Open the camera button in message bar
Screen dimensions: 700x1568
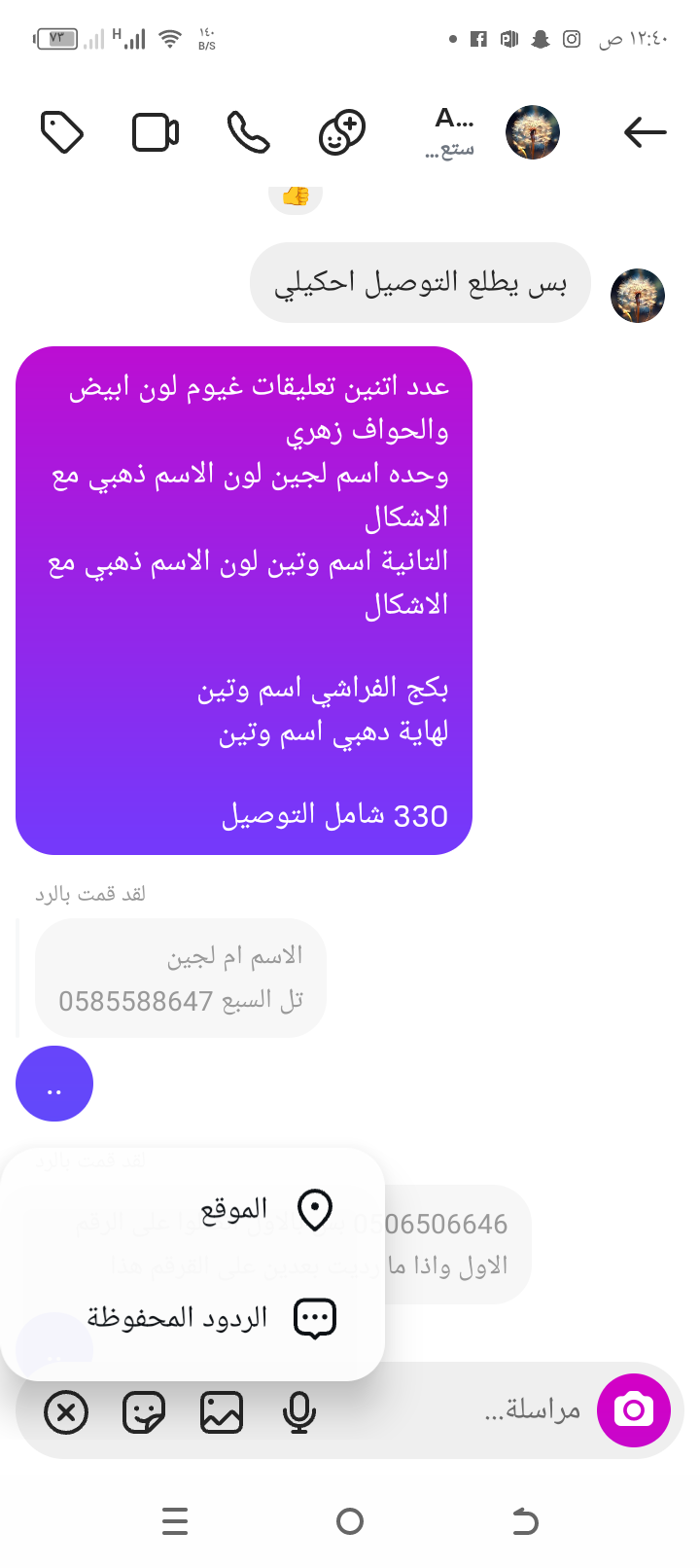tap(634, 1410)
